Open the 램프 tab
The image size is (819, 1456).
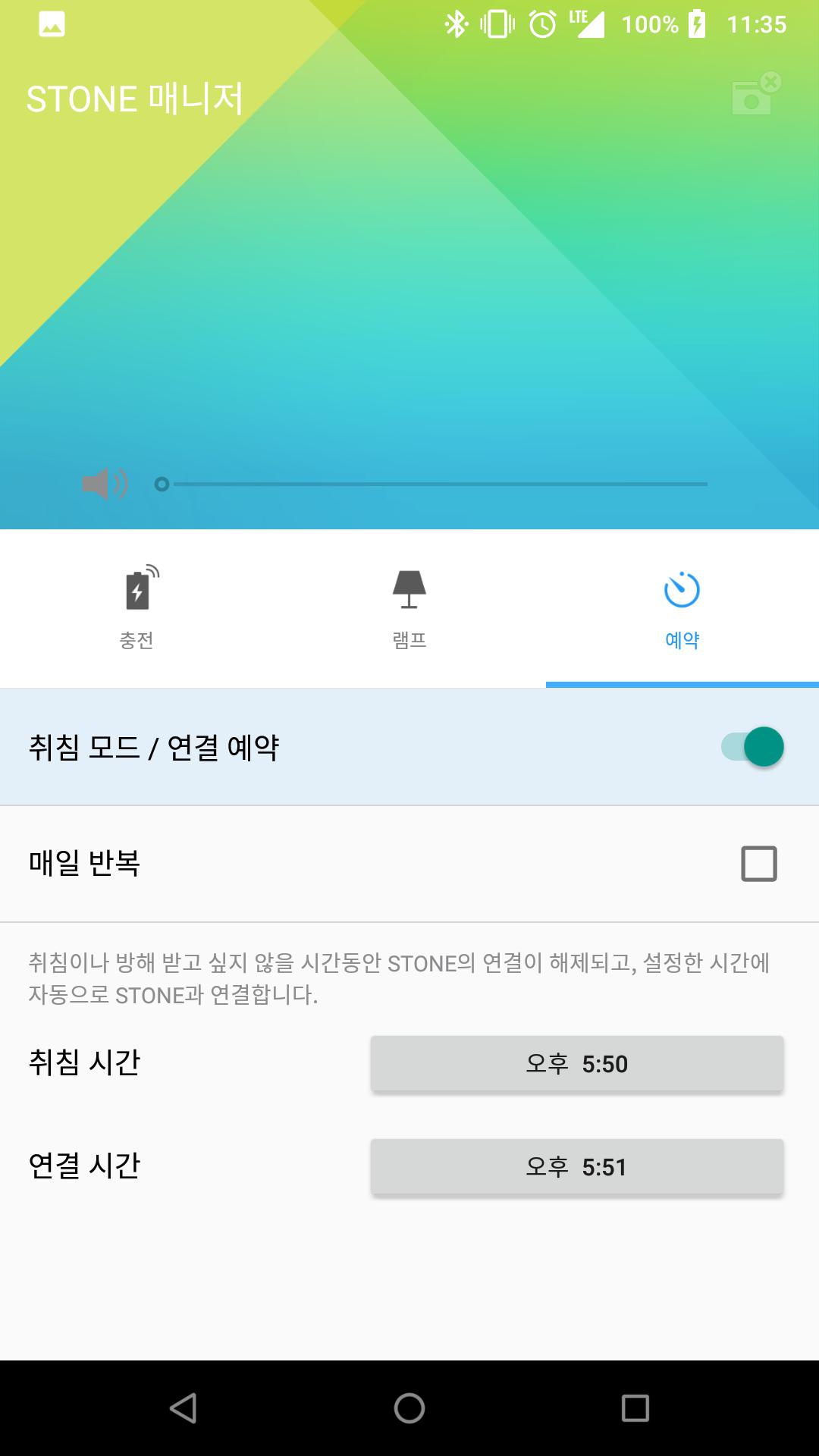click(x=409, y=608)
